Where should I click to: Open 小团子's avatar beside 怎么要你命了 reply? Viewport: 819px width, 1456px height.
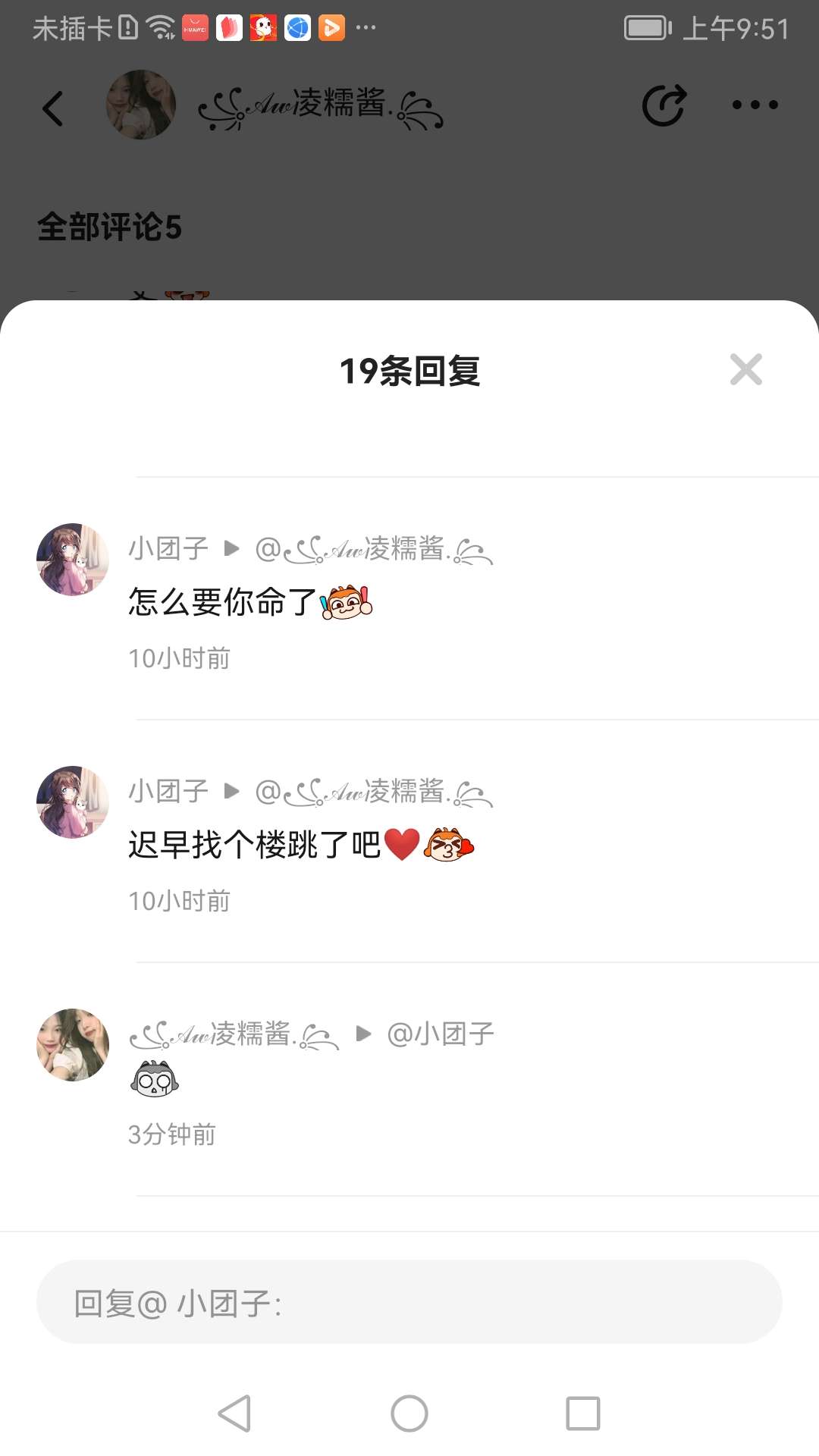(x=73, y=560)
